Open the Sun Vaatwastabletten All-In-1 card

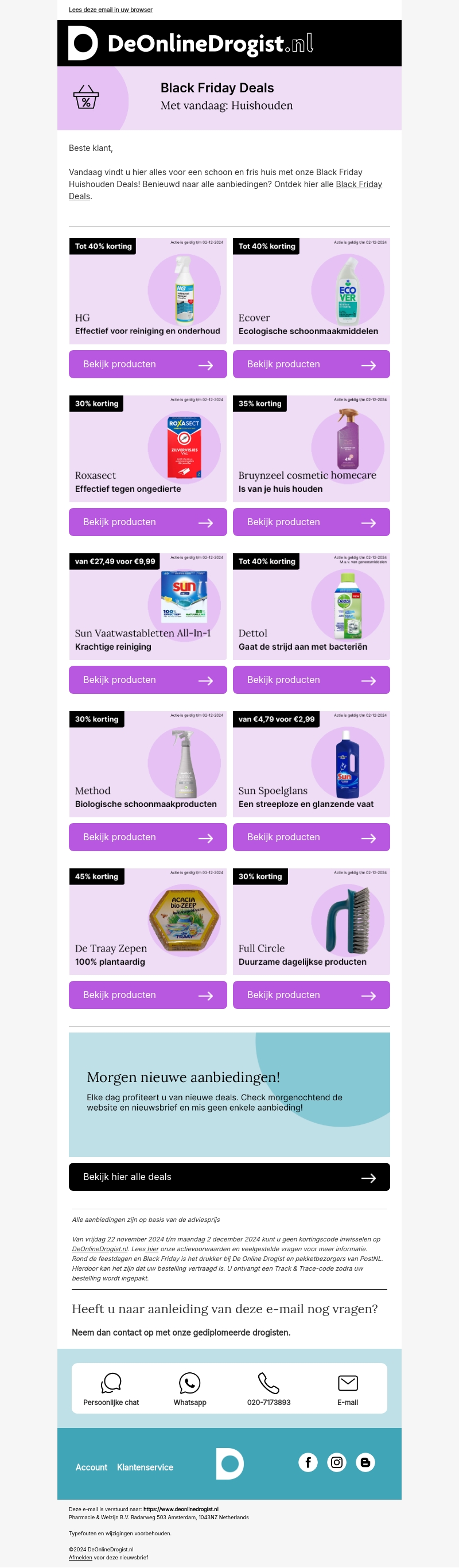(x=147, y=606)
